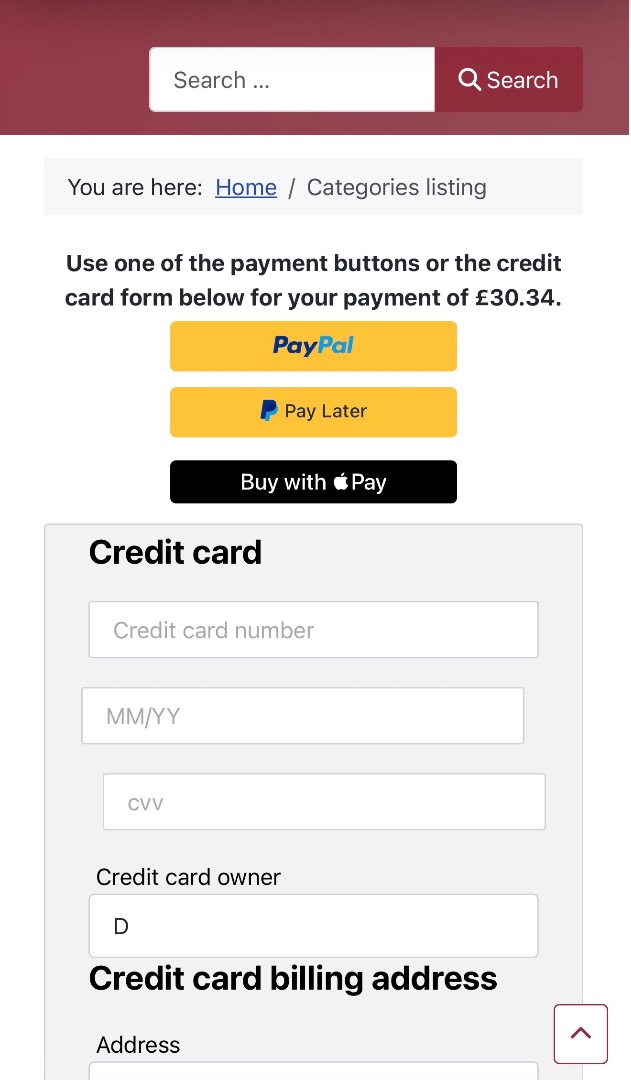Focus the Credit card number field
Viewport: 631px width, 1080px height.
pos(313,630)
